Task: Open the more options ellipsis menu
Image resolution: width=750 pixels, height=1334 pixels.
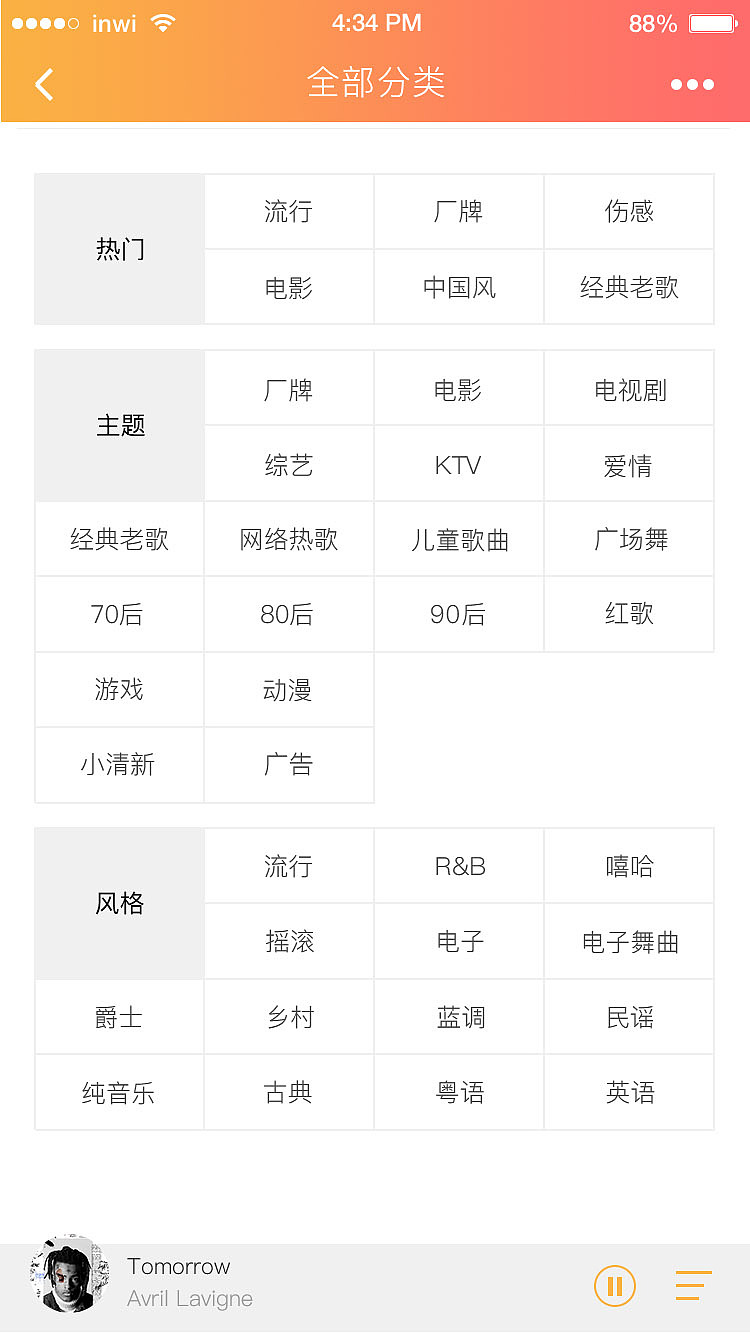Action: click(x=692, y=85)
